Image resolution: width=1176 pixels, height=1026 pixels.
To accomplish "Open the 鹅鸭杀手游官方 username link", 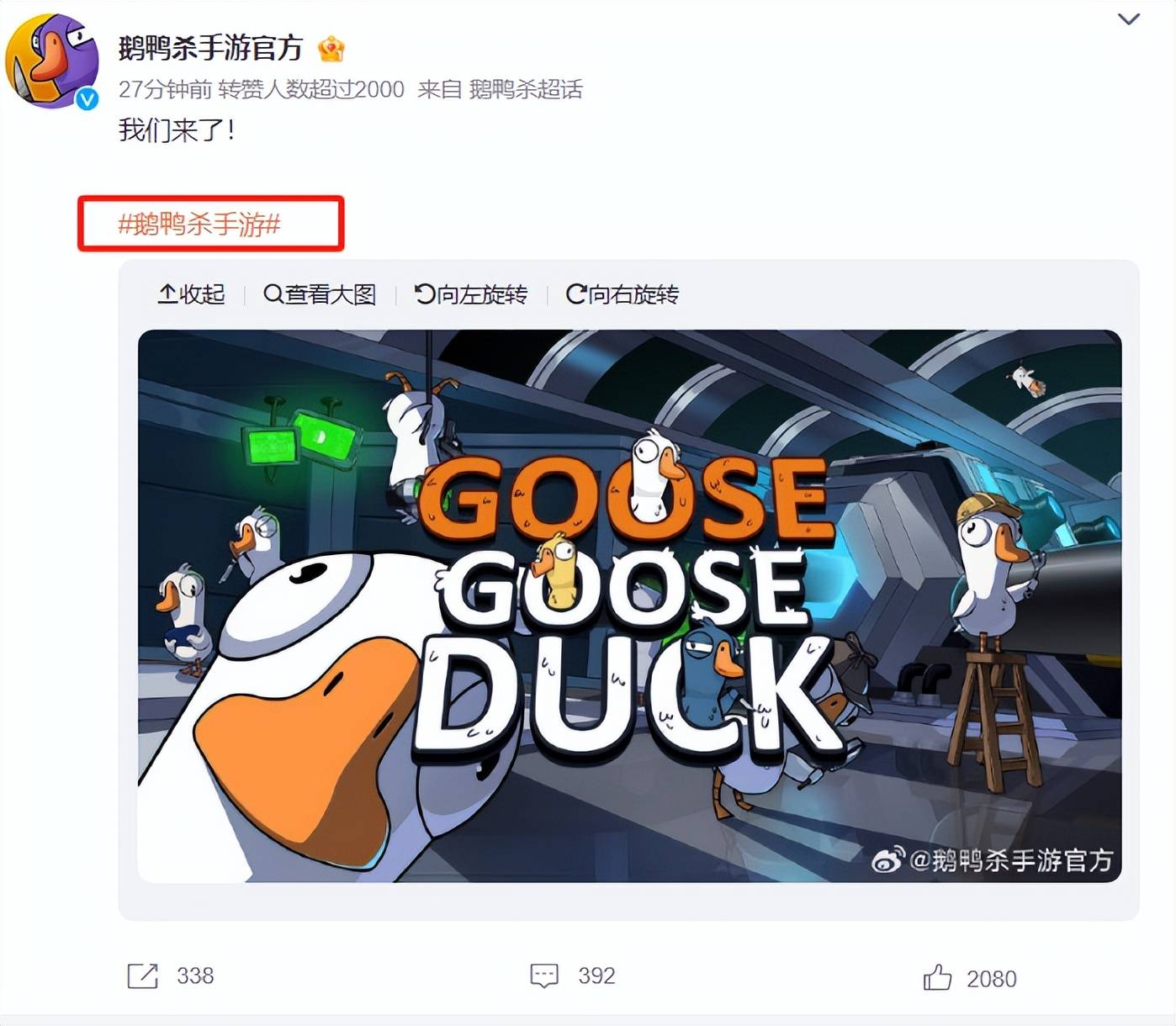I will [x=210, y=48].
